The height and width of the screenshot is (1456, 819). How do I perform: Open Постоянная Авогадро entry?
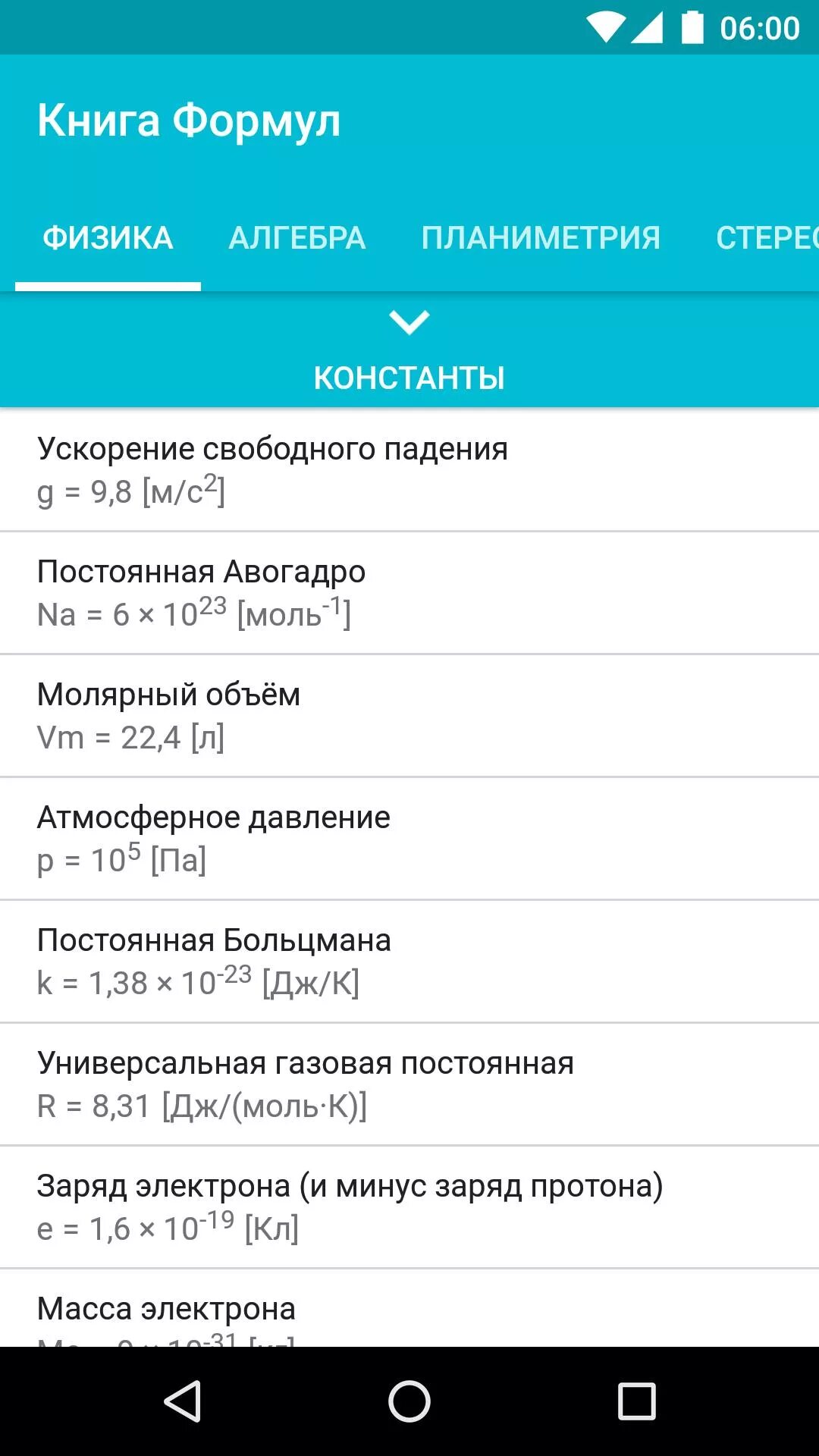click(409, 593)
